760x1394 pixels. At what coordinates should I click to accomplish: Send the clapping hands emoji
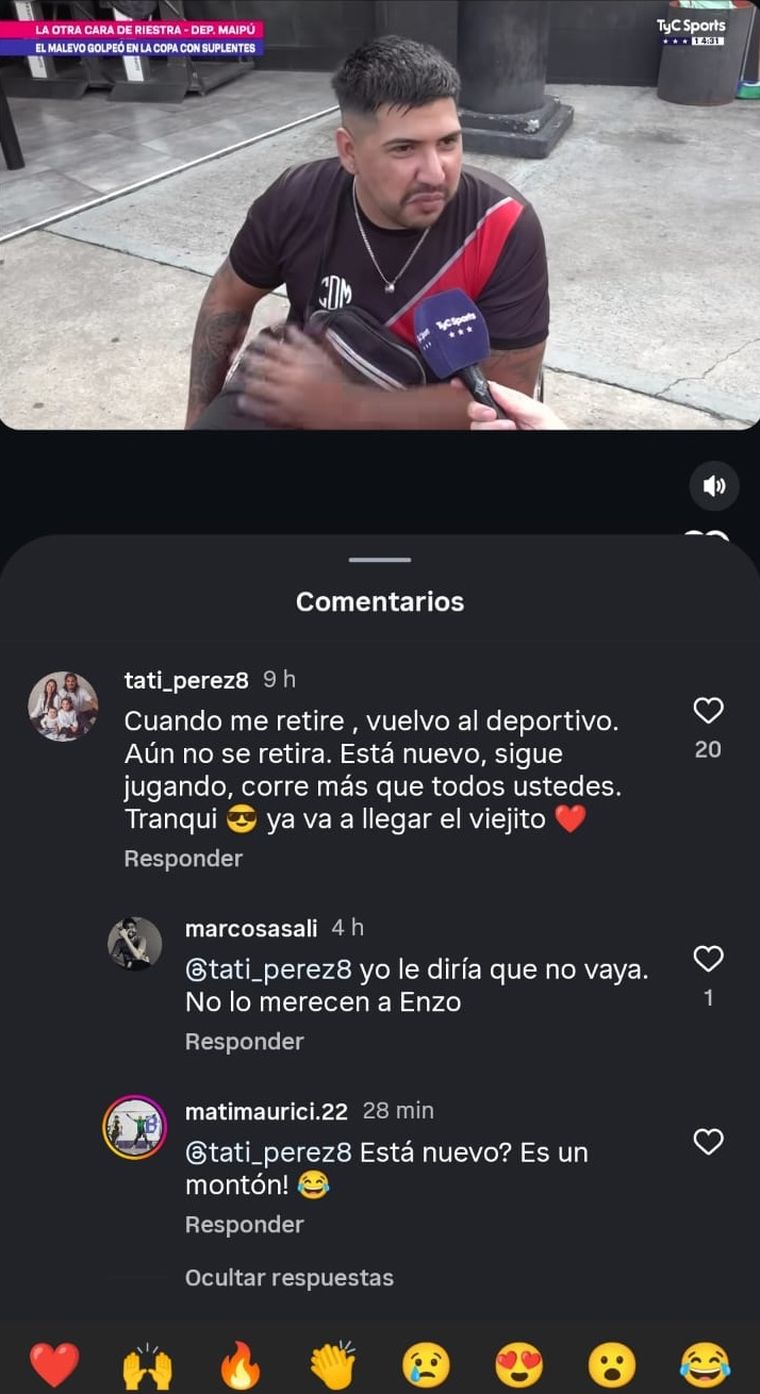click(333, 1365)
